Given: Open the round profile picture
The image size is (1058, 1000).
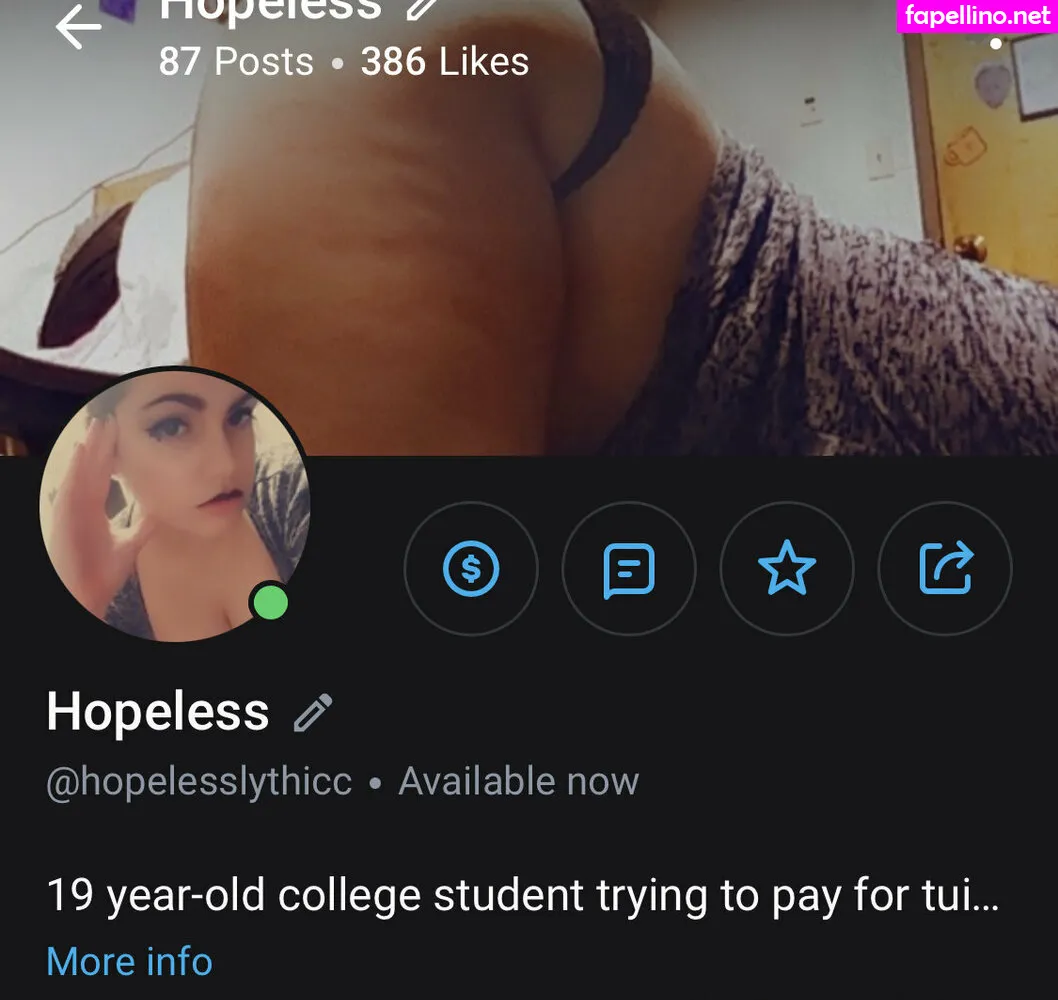Looking at the screenshot, I should coord(175,507).
